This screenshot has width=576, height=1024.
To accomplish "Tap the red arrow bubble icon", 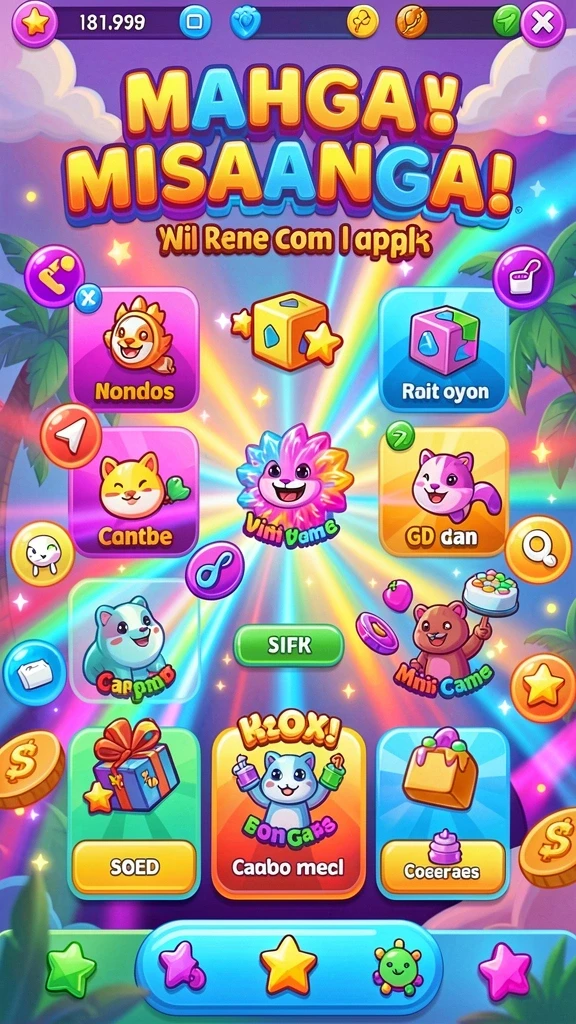I will [71, 435].
